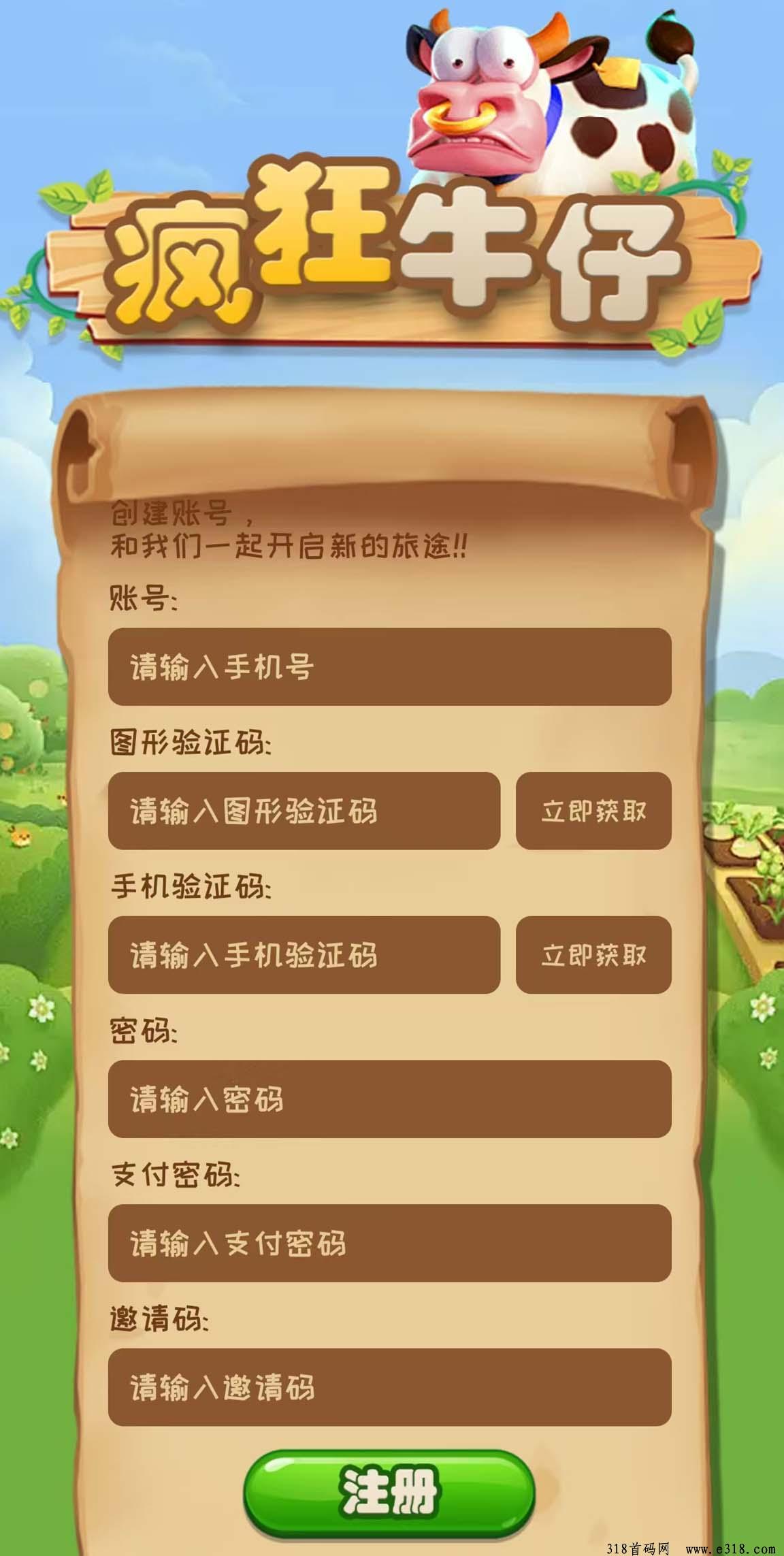Request the SMS code via 立即获取
The width and height of the screenshot is (784, 1556).
pyautogui.click(x=593, y=955)
